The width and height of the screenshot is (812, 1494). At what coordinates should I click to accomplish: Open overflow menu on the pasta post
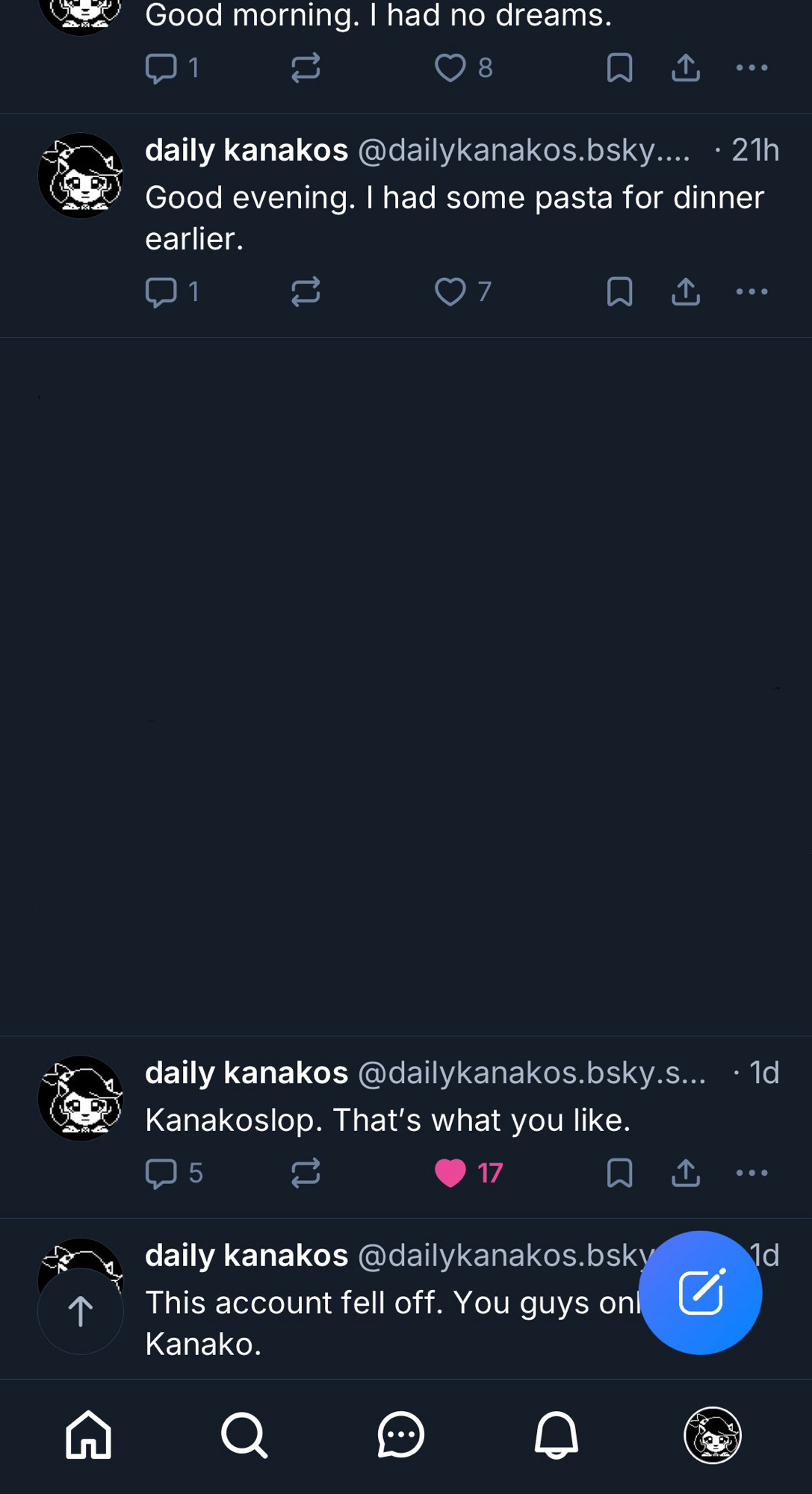(x=751, y=292)
